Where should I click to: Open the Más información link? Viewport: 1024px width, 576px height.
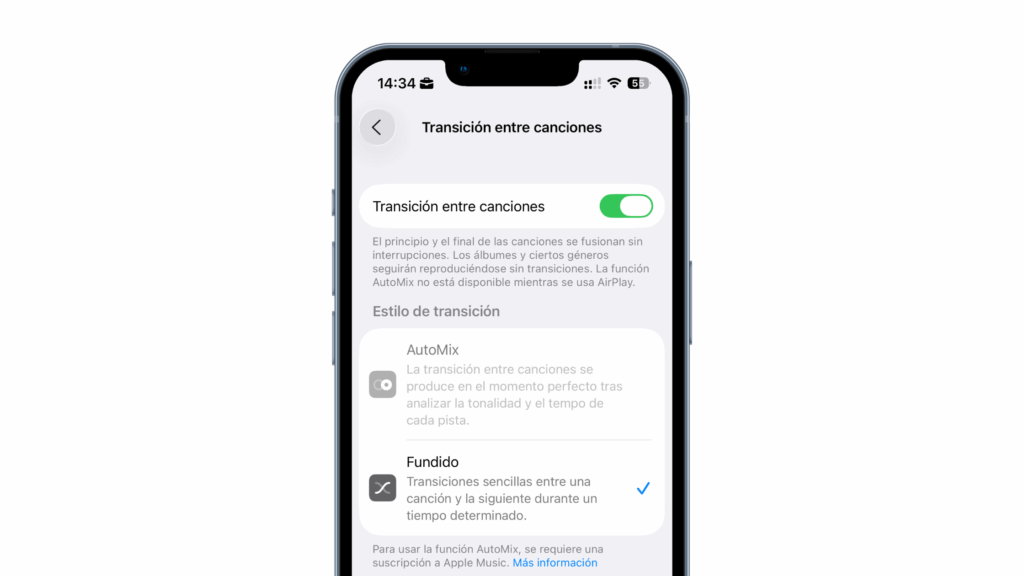point(555,563)
